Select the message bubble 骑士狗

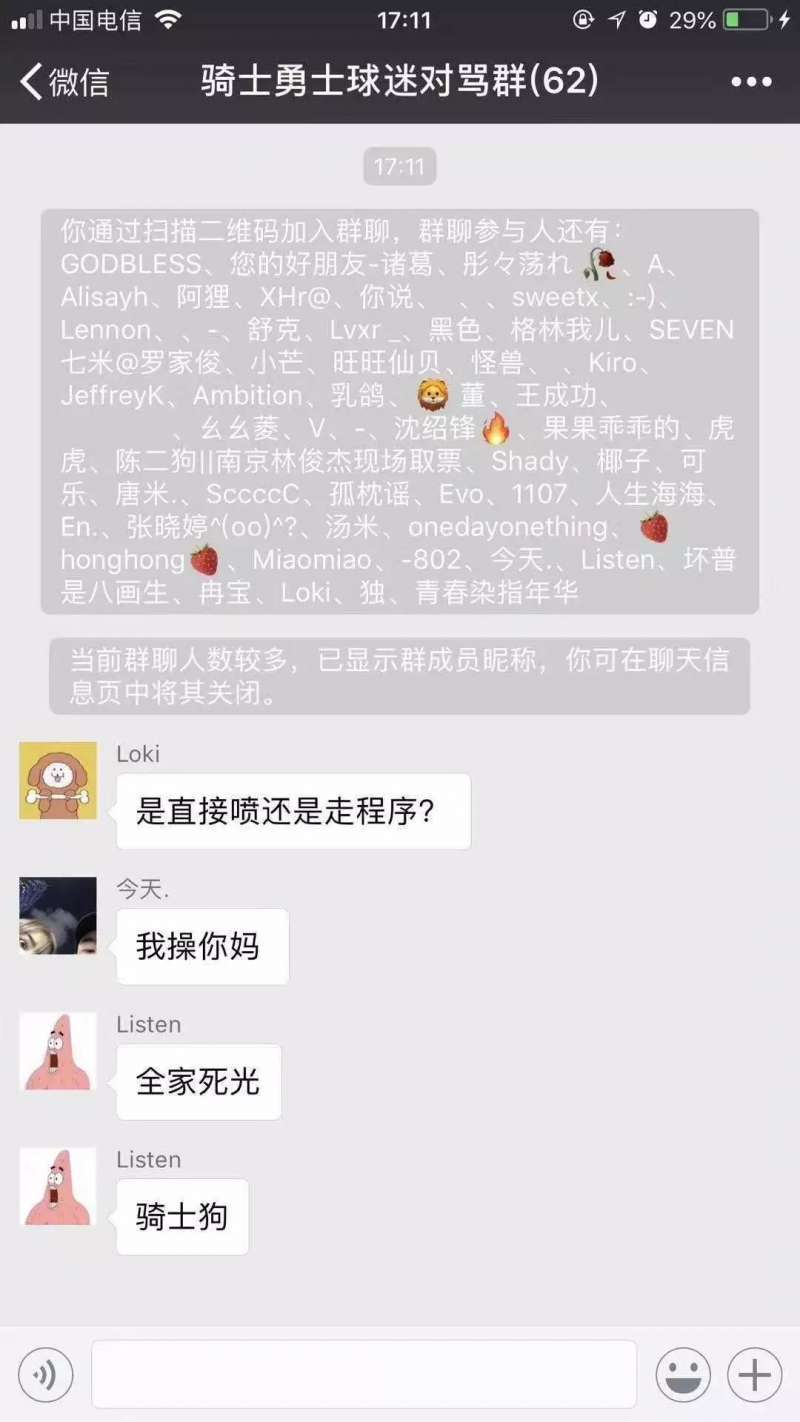coord(182,1217)
